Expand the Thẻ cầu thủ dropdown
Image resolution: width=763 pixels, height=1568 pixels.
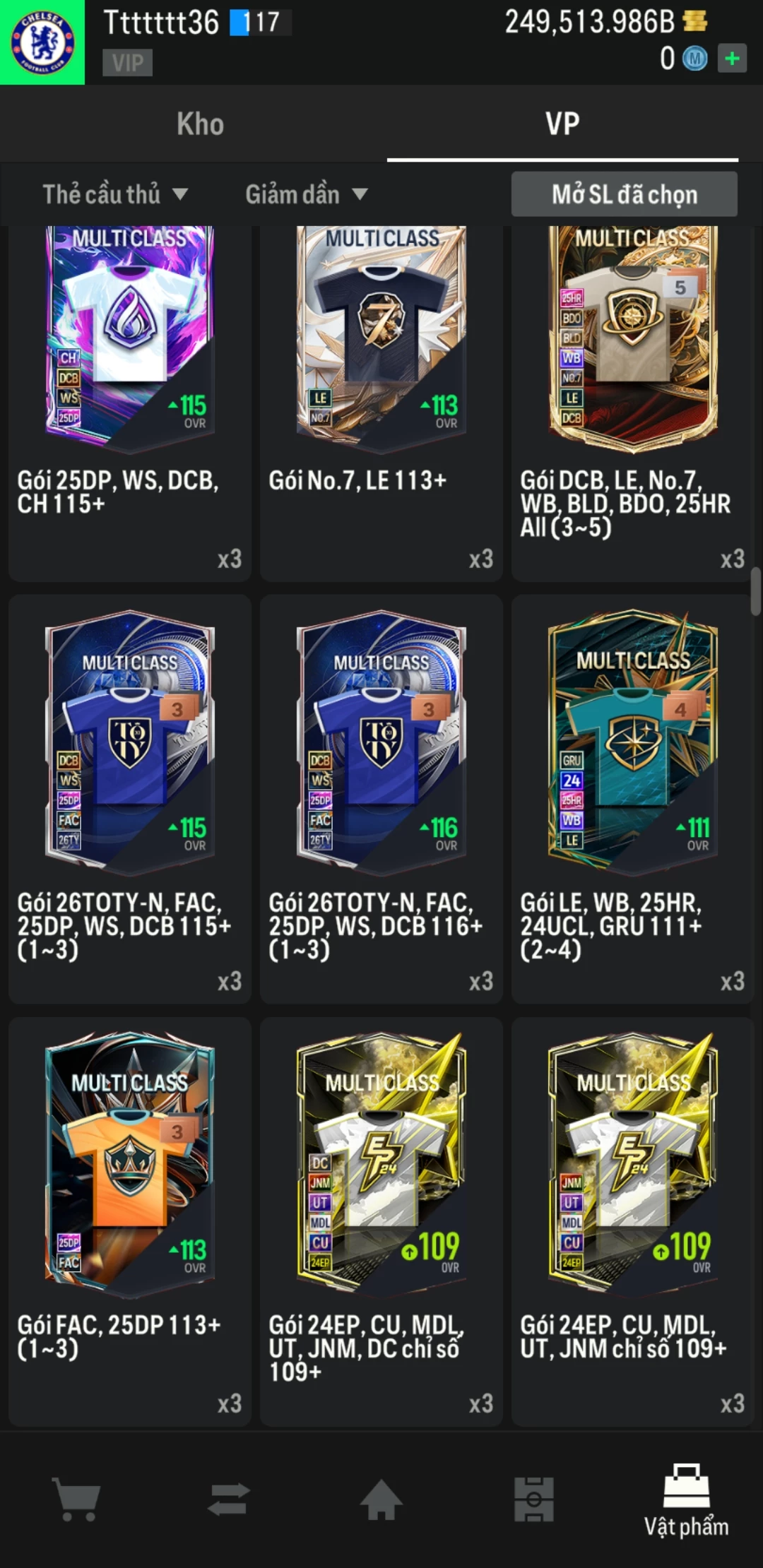[115, 194]
